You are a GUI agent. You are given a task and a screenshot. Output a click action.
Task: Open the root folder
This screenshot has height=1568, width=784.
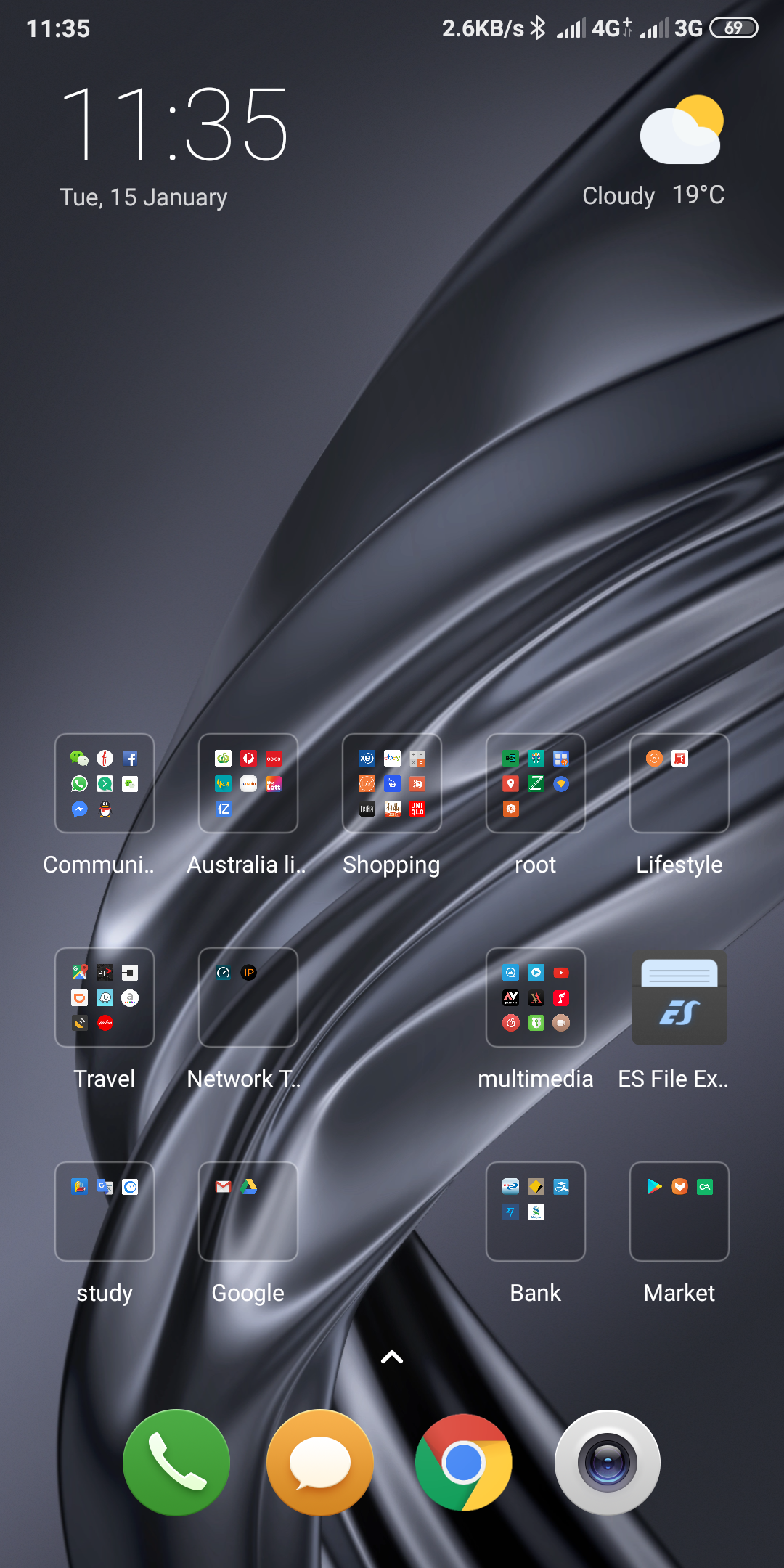[x=536, y=784]
